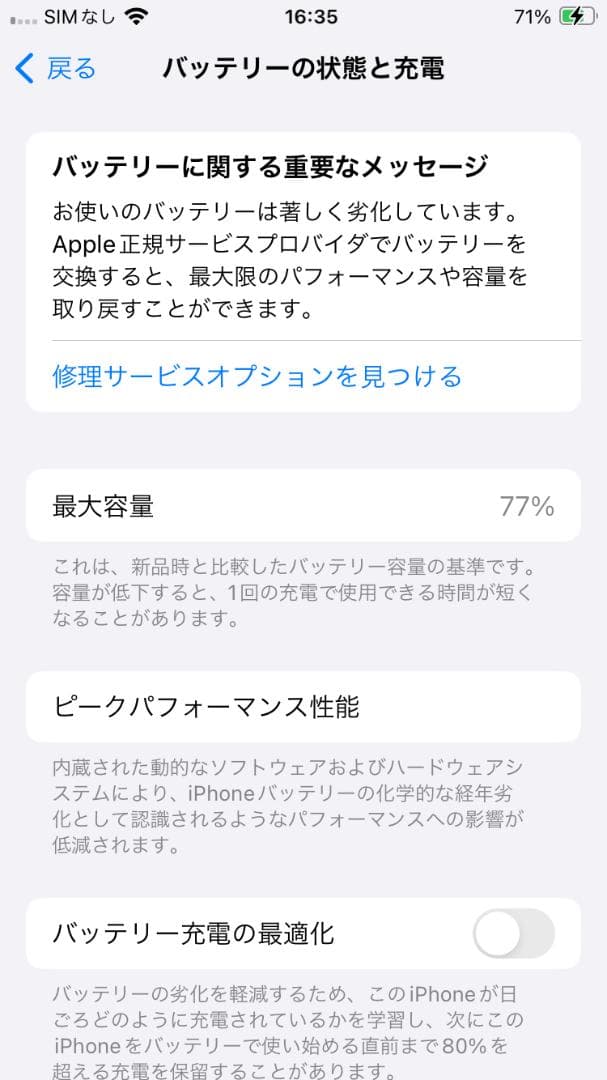The height and width of the screenshot is (1080, 607).
Task: Open the 修理サービスオプションを見つける link
Action: coord(257,376)
